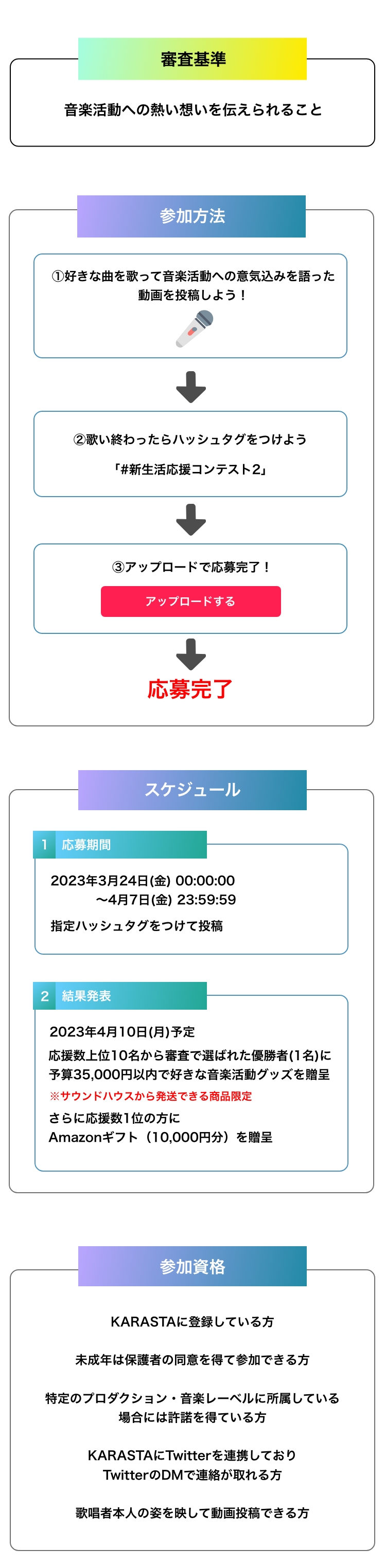Tap the アップロードする button

(x=190, y=601)
